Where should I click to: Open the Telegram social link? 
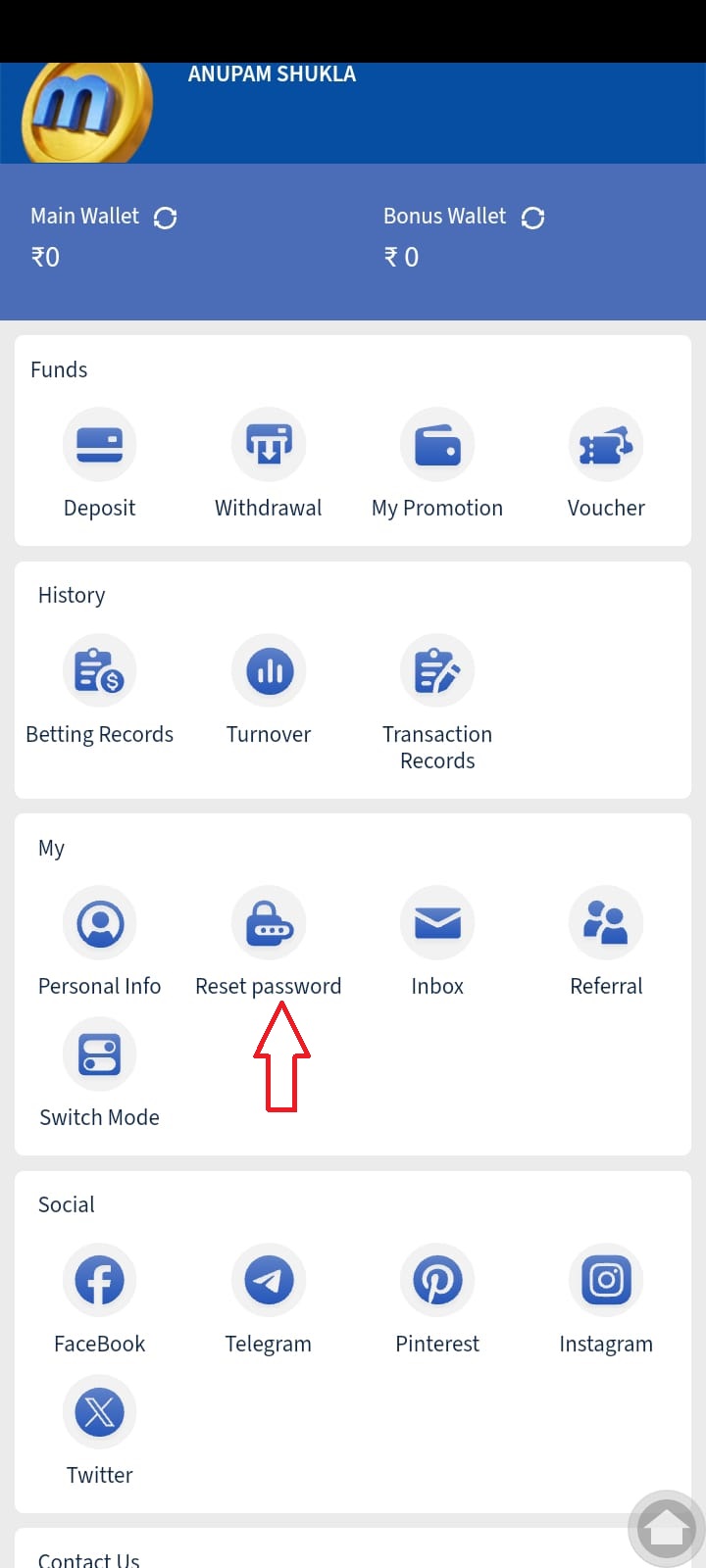(269, 1280)
